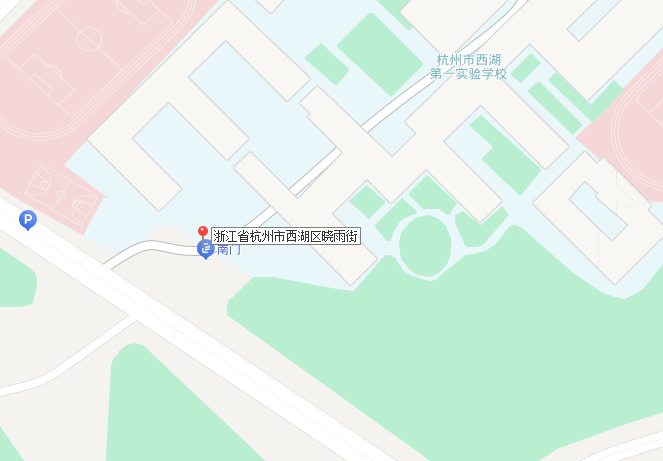Image resolution: width=663 pixels, height=461 pixels.
Task: Select the red location pin marker
Action: pyautogui.click(x=203, y=232)
